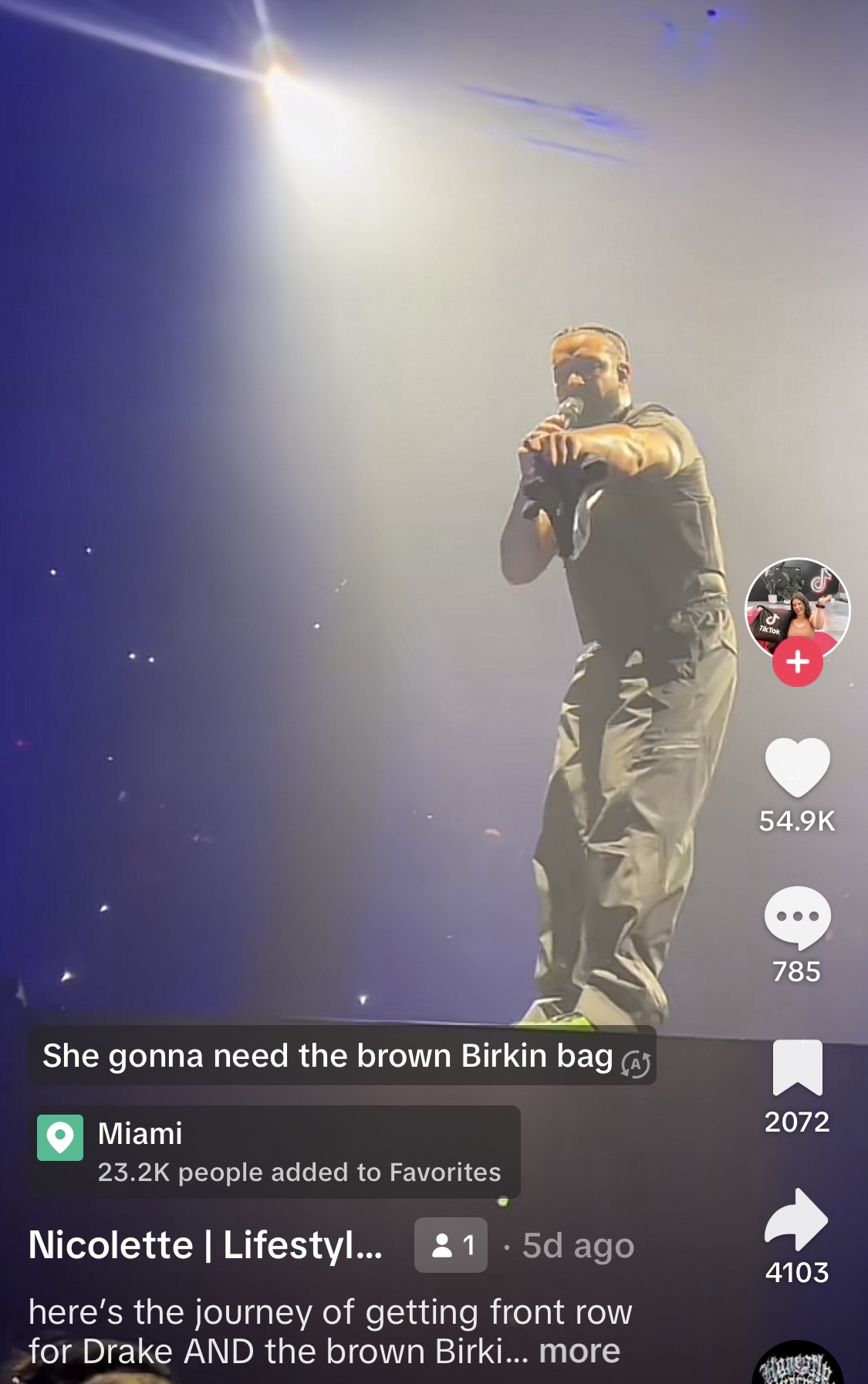Follow the creator with the plus button

point(797,662)
